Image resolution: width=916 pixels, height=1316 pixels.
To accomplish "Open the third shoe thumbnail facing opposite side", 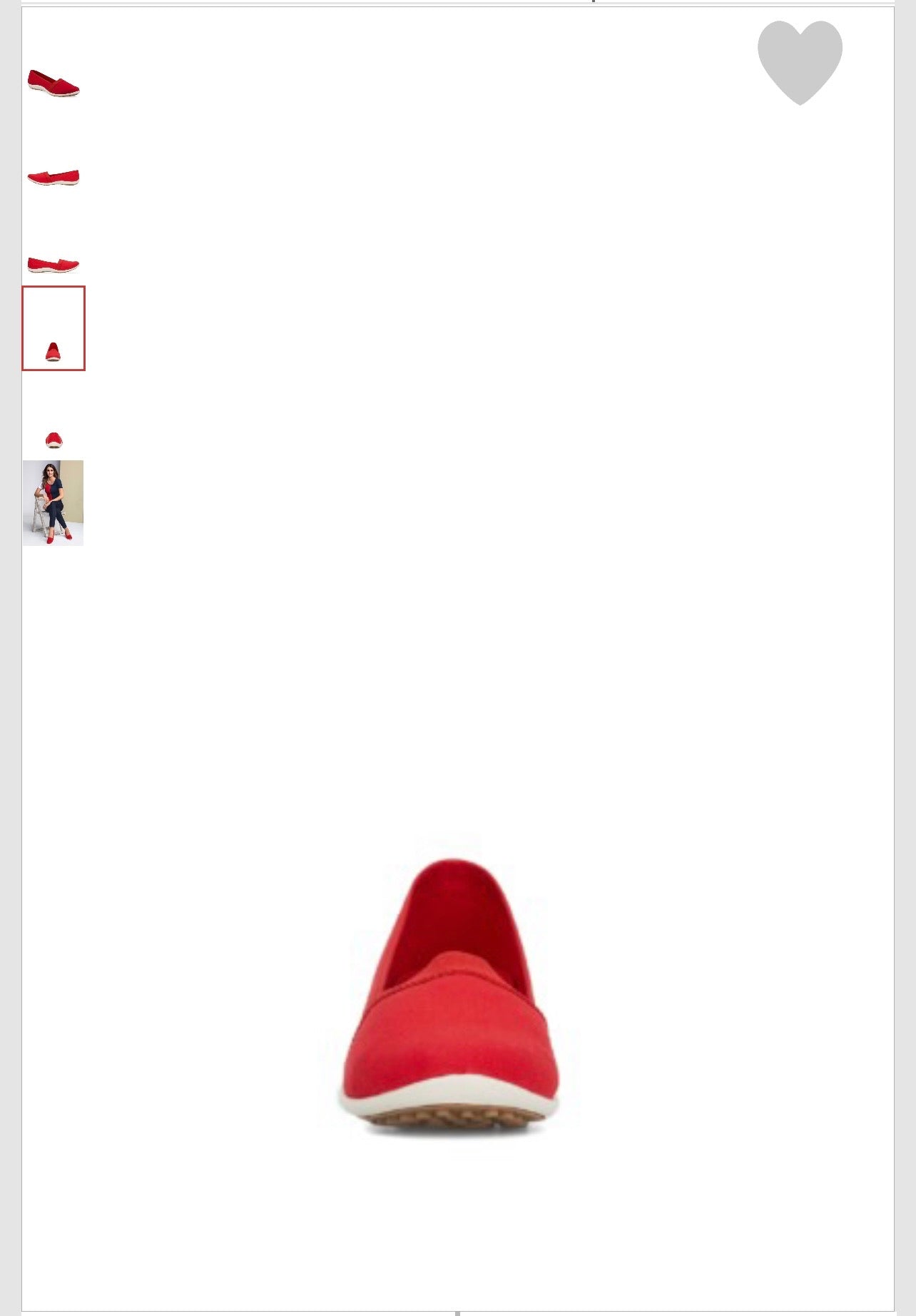I will point(54,264).
